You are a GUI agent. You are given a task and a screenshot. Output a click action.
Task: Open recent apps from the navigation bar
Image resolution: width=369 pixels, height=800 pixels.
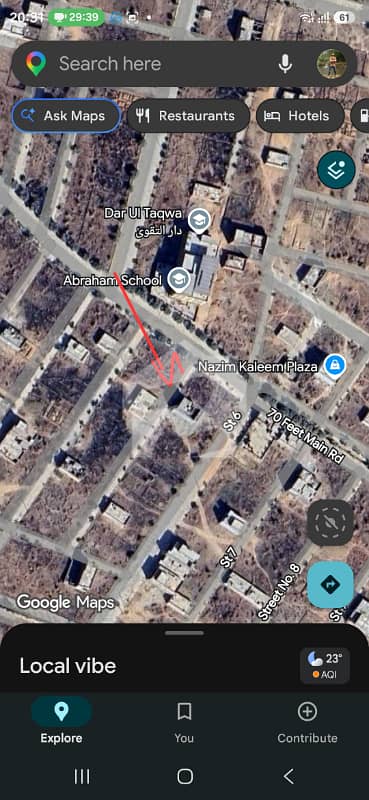pyautogui.click(x=82, y=777)
